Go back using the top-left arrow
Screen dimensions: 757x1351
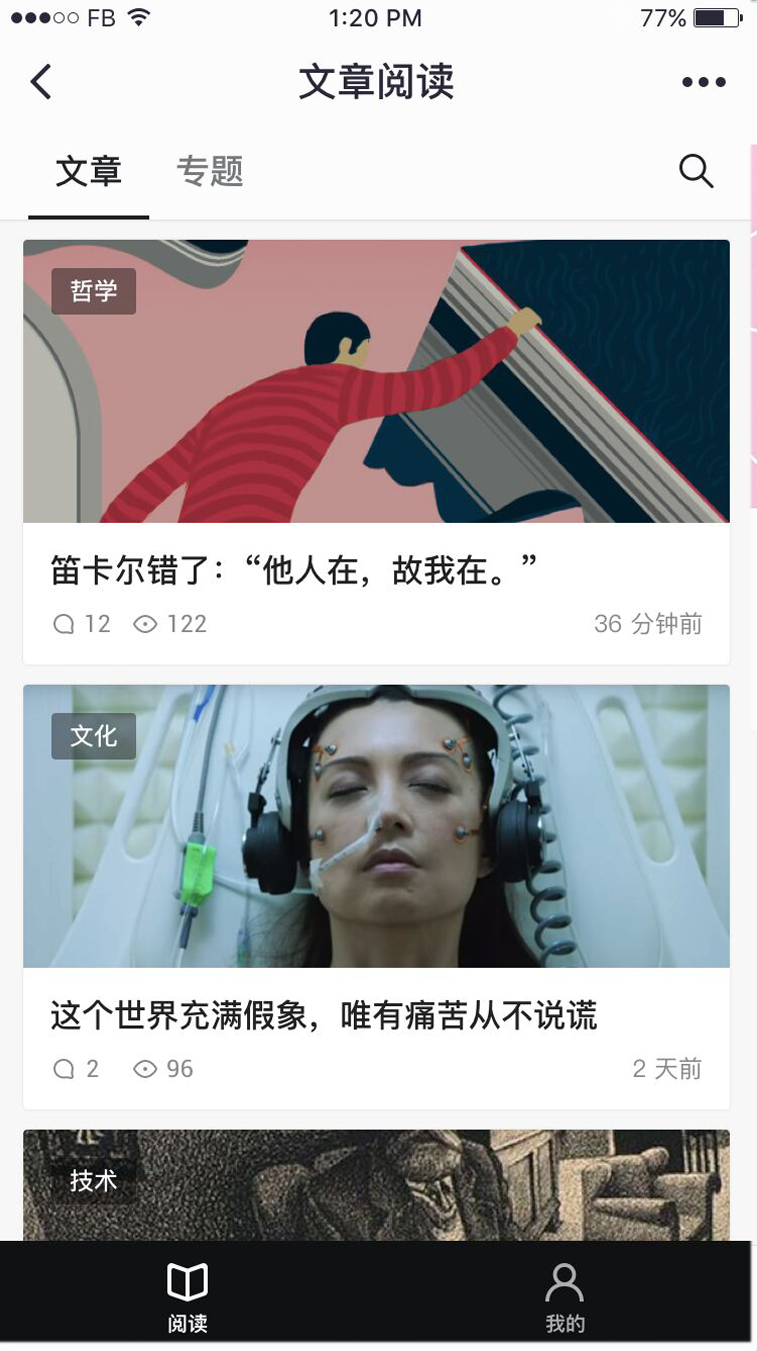[40, 82]
